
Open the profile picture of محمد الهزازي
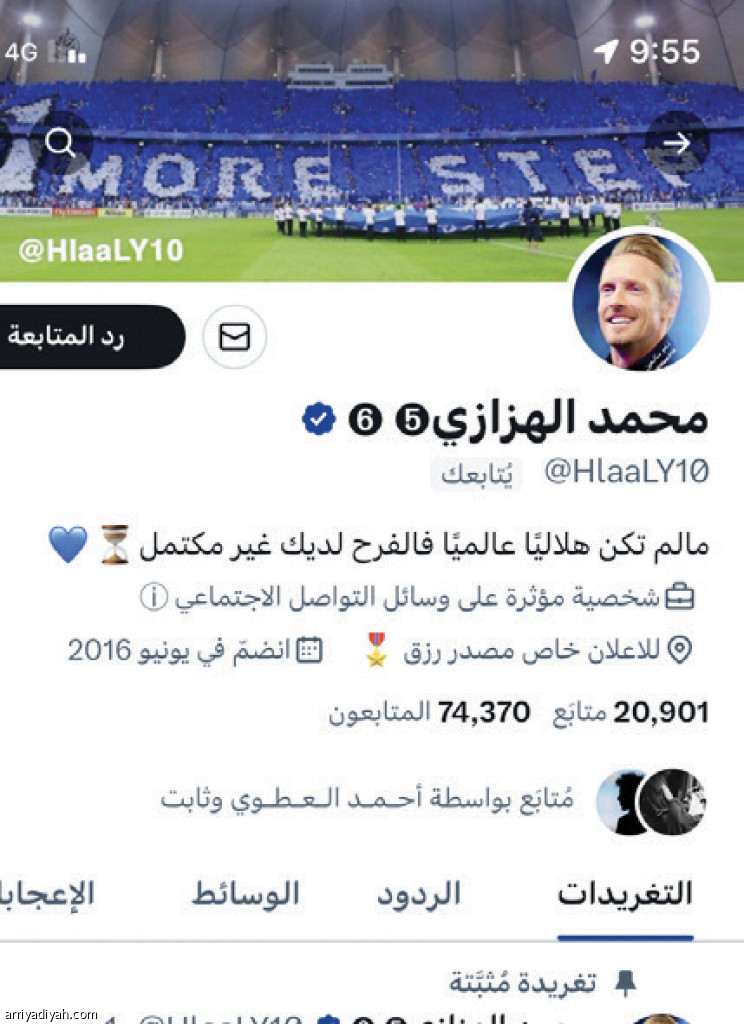[640, 302]
